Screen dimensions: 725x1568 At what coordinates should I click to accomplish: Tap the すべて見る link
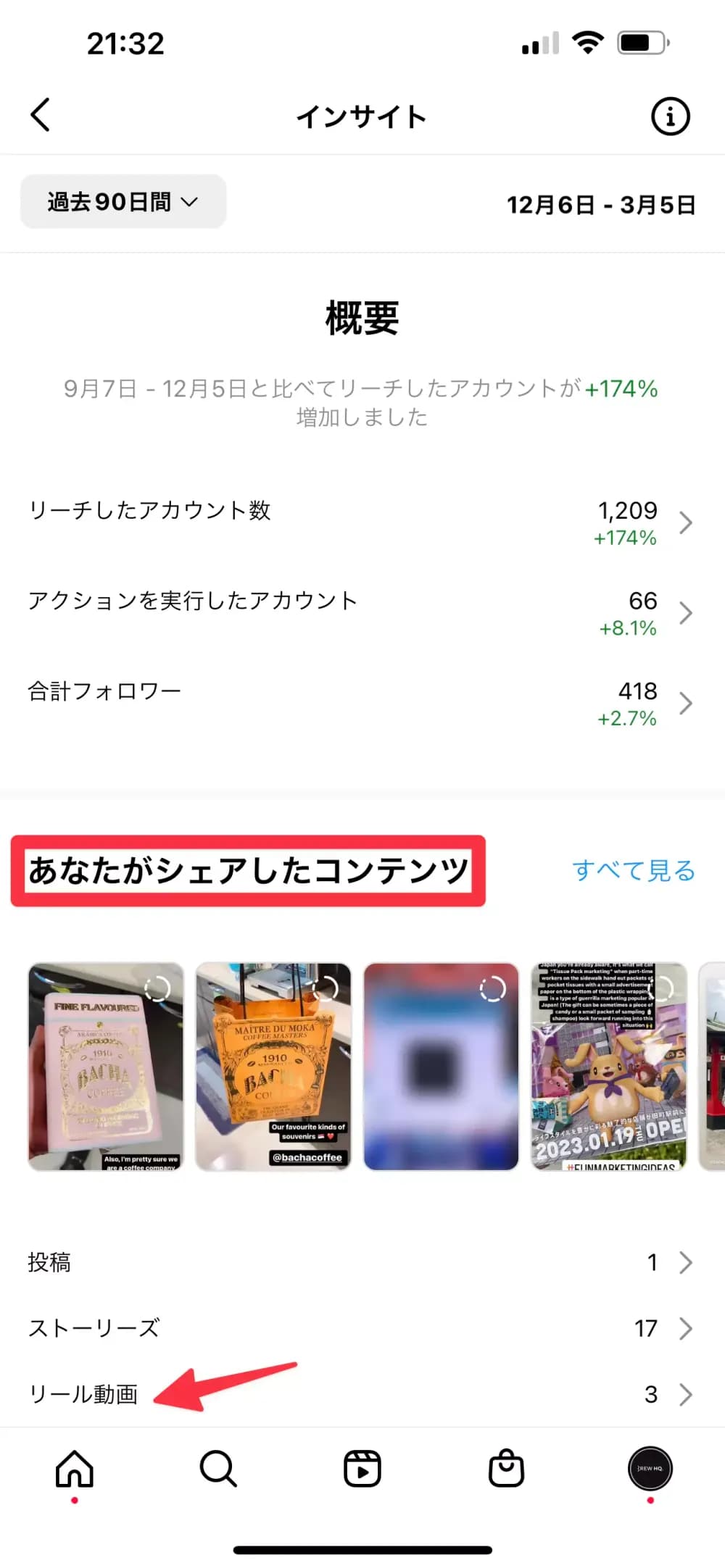click(633, 870)
